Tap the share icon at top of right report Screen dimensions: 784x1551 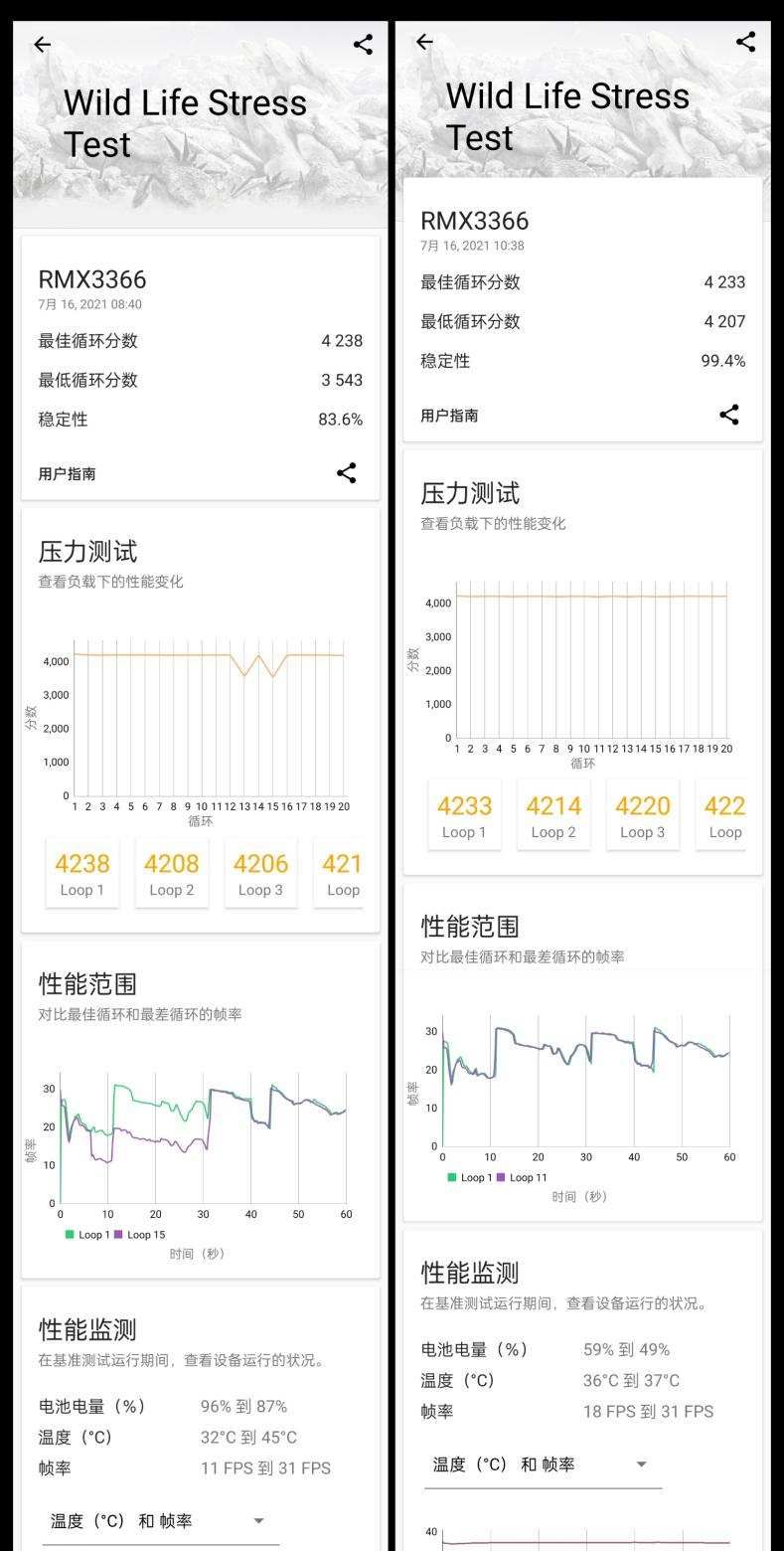745,41
